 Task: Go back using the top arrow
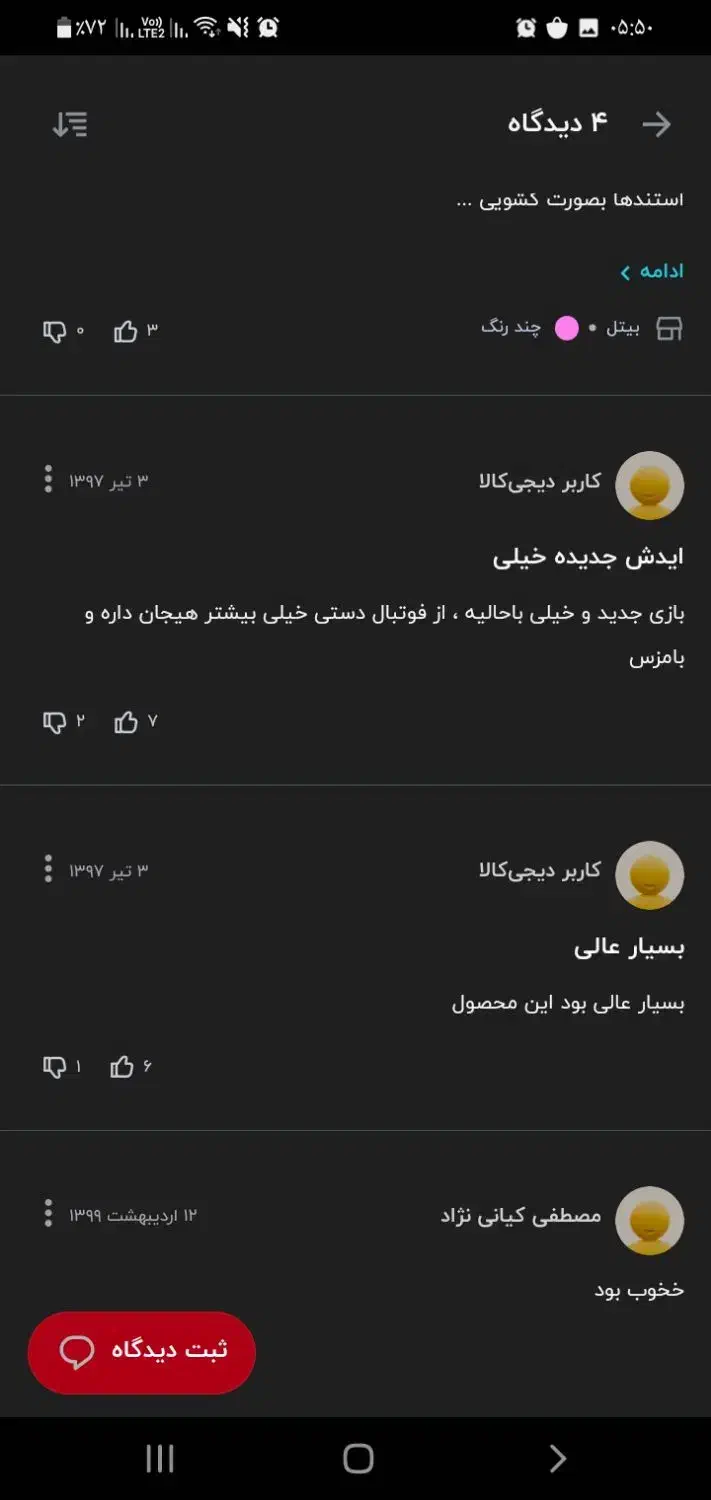point(657,124)
